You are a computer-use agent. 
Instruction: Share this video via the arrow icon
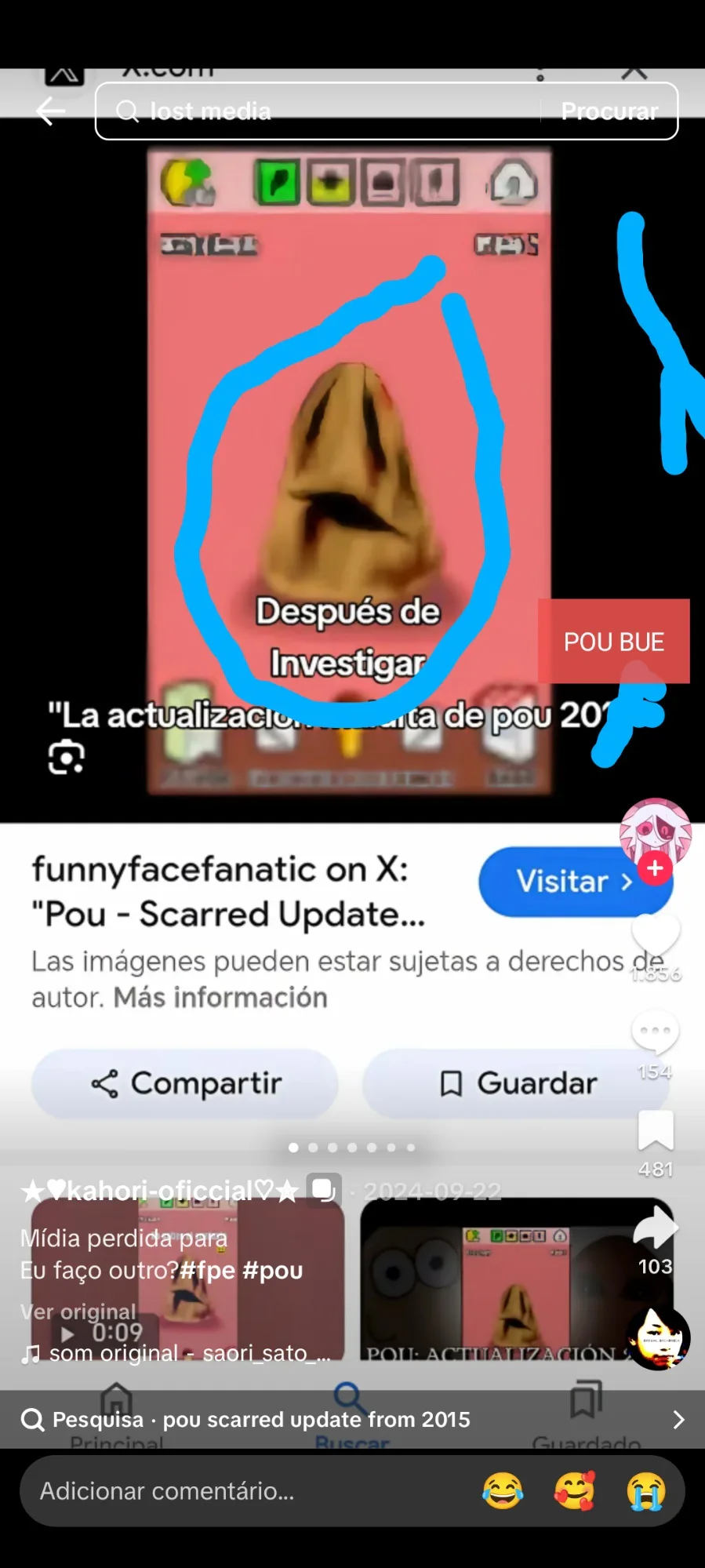(x=655, y=1228)
